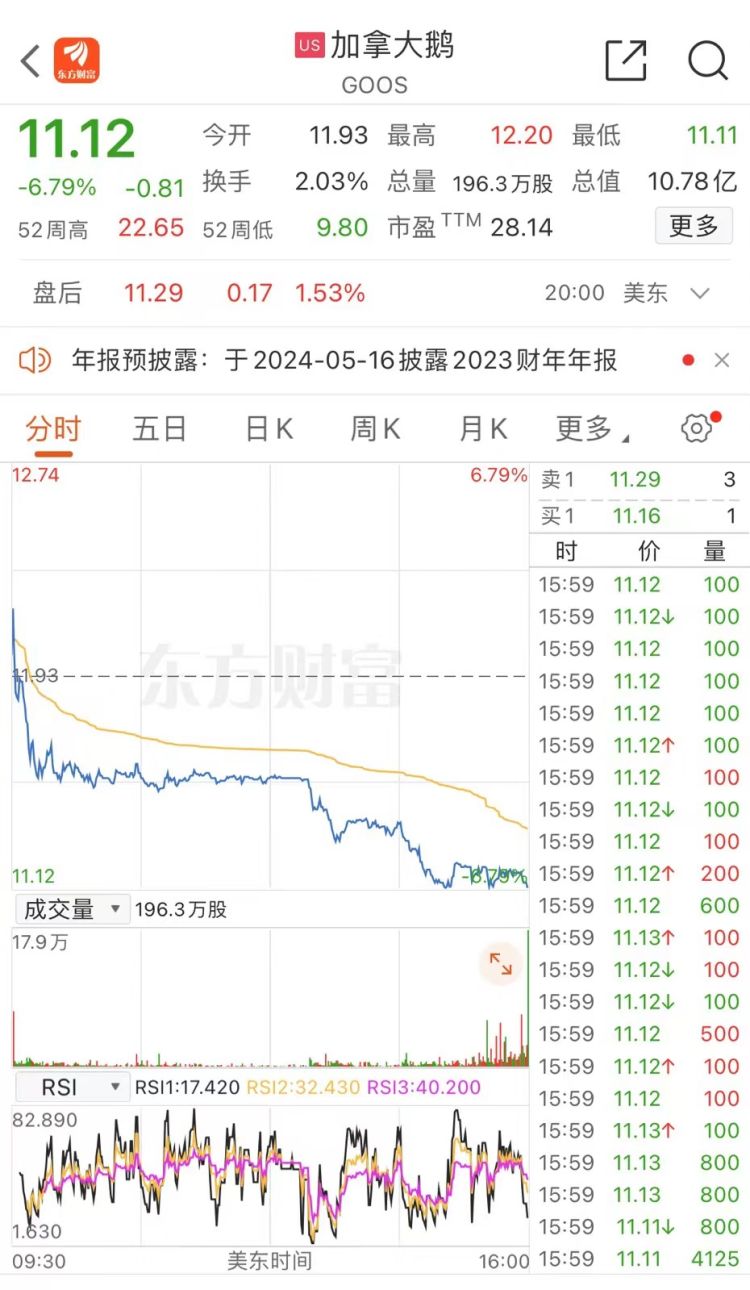Viewport: 750px width, 1290px height.
Task: Click the search magnifier icon
Action: [x=708, y=61]
